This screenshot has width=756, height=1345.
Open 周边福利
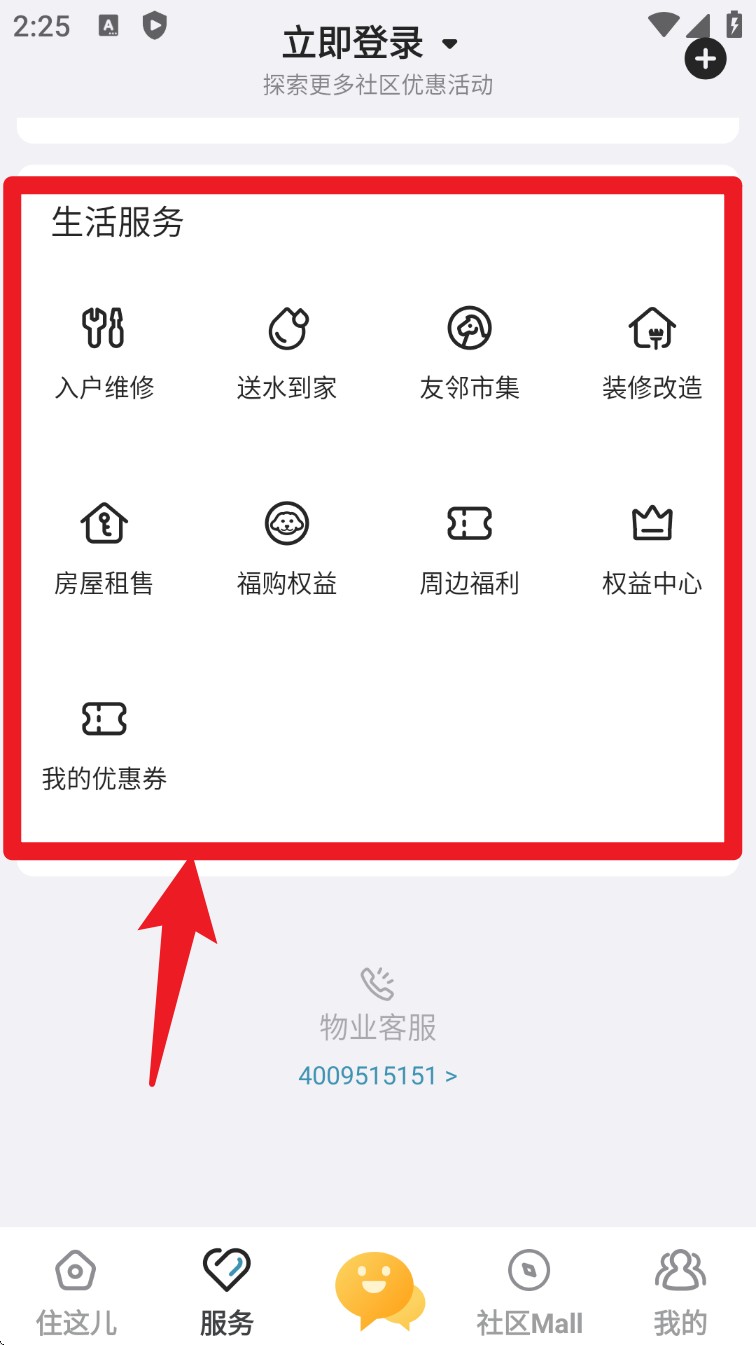click(469, 547)
